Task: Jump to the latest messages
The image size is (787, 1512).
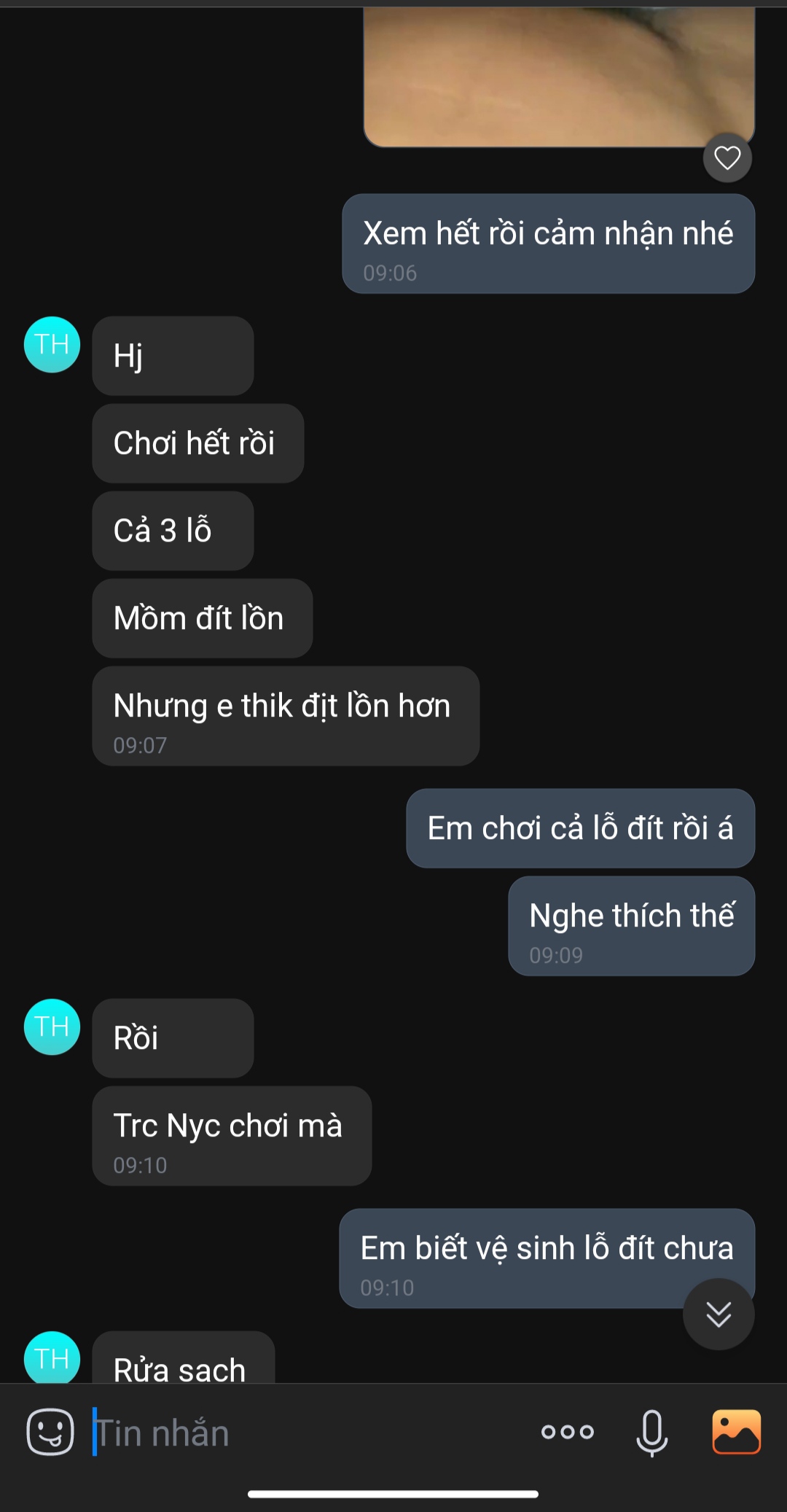Action: point(719,1314)
